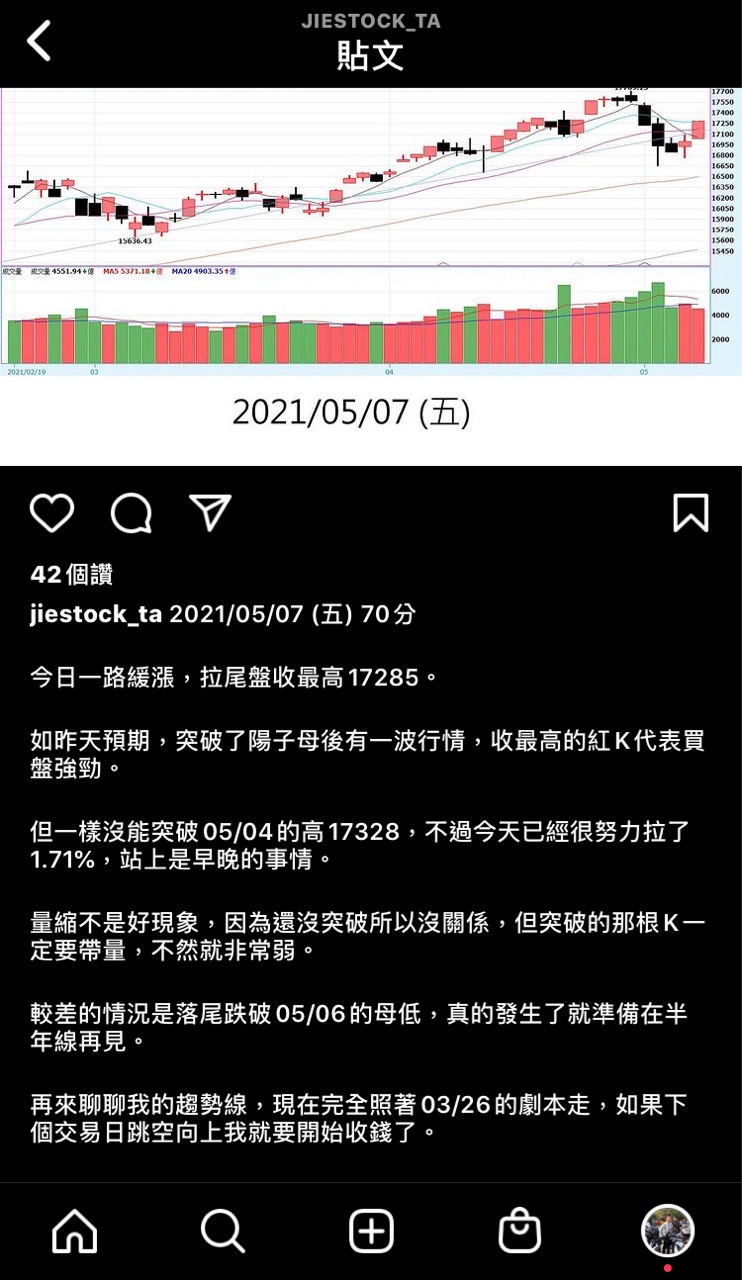Image resolution: width=742 pixels, height=1280 pixels.
Task: Open jiestock_ta profile from caption username
Action: click(x=96, y=614)
